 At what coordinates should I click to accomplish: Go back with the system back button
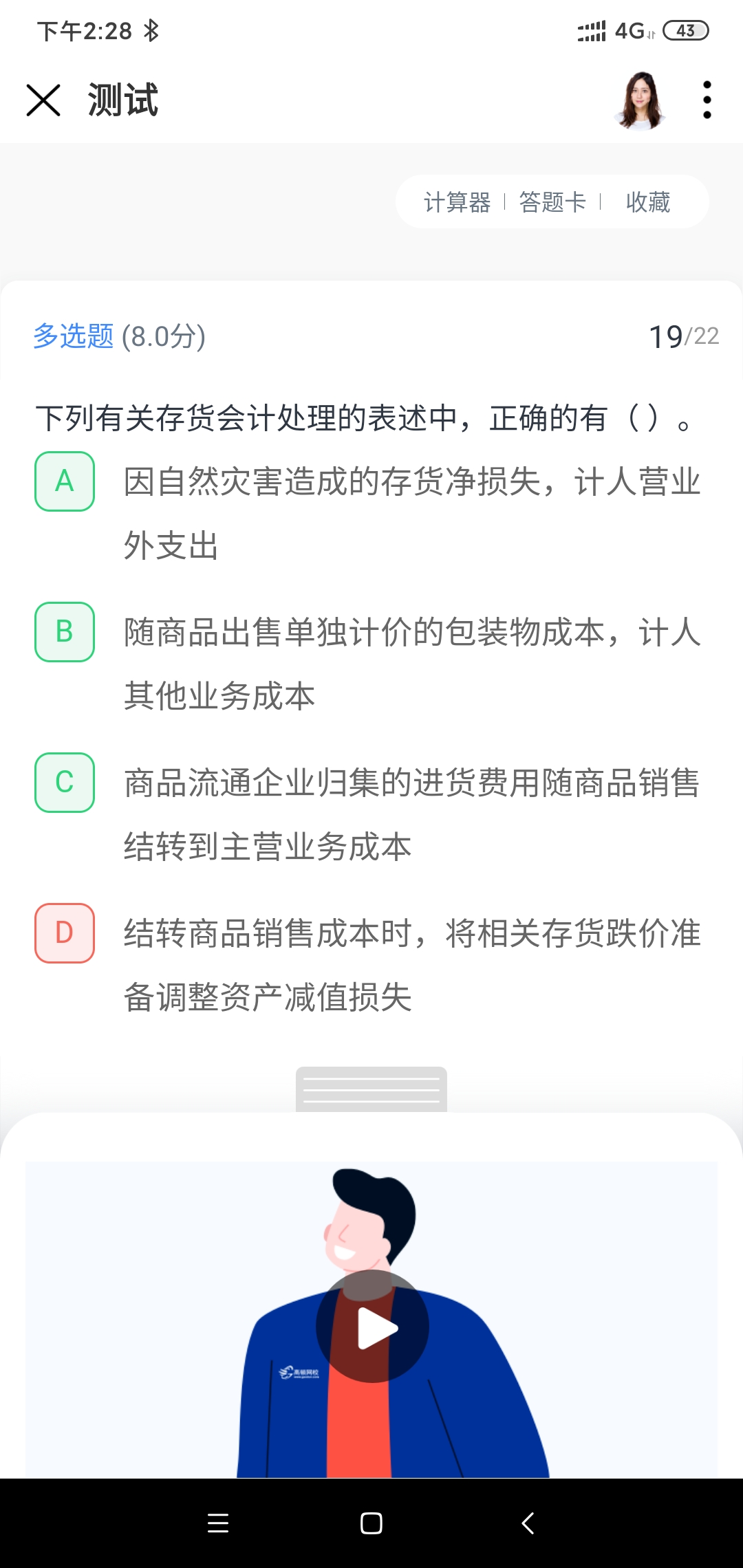tap(528, 1523)
